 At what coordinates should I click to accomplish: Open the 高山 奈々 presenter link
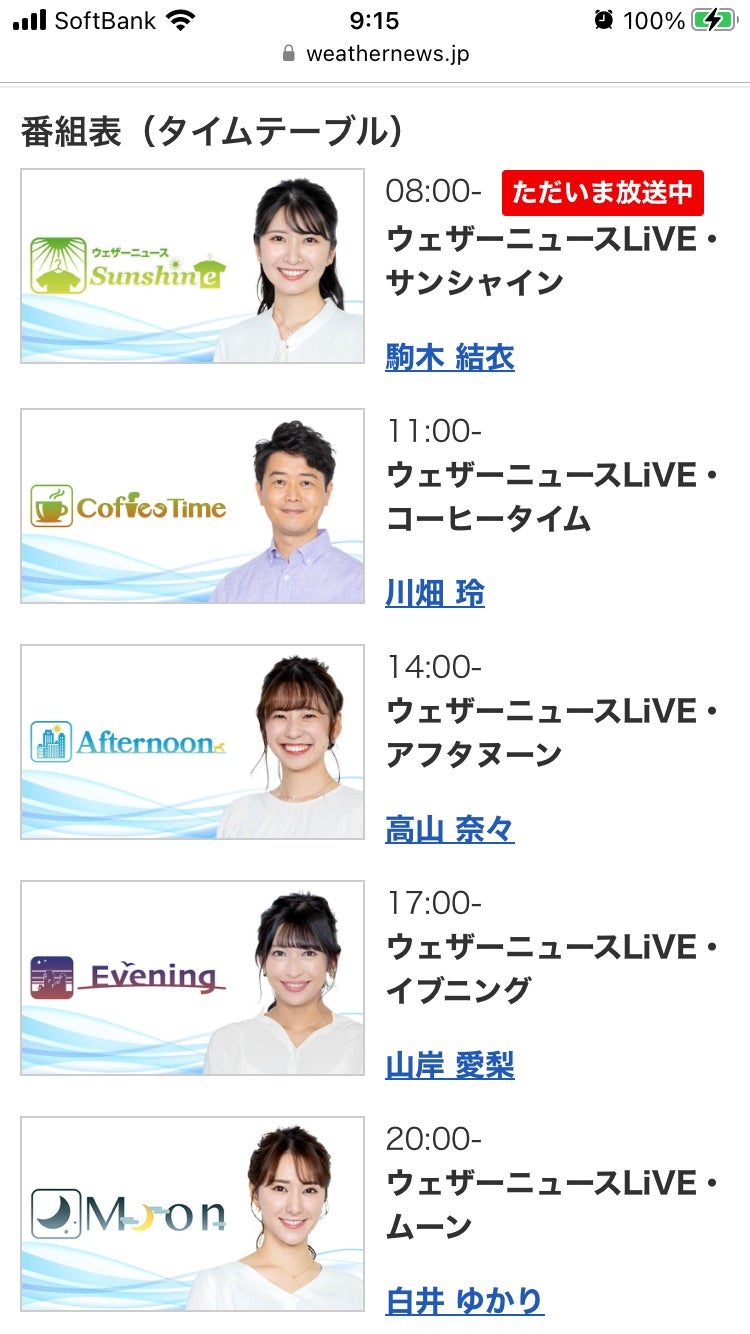pos(450,829)
